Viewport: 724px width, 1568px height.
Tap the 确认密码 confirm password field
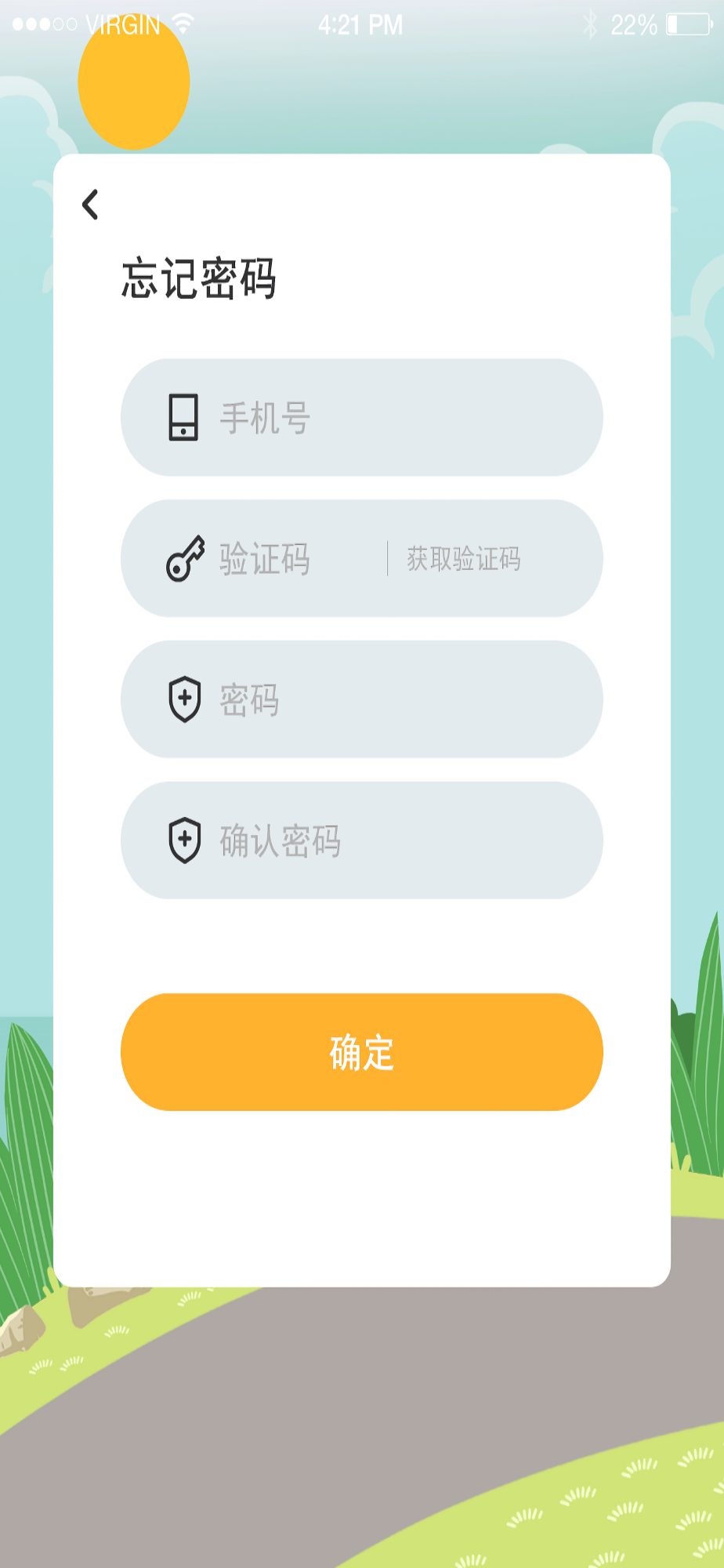pyautogui.click(x=376, y=840)
